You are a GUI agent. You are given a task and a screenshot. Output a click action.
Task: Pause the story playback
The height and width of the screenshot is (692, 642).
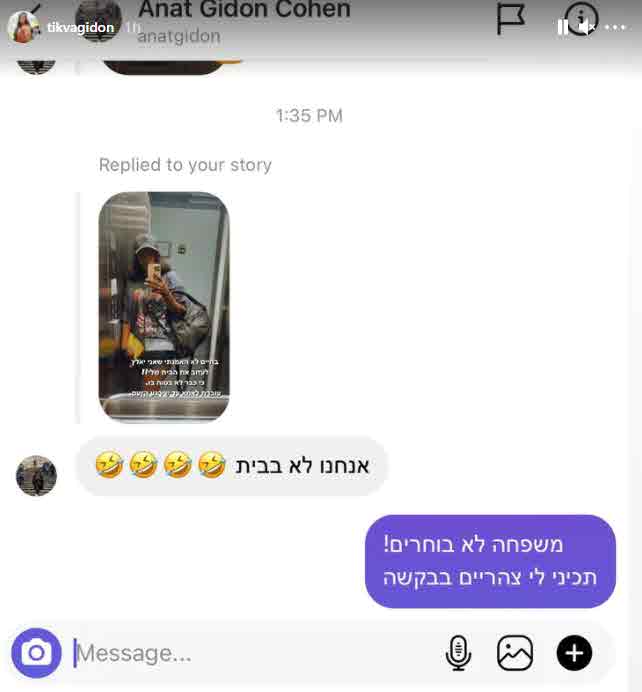pyautogui.click(x=562, y=27)
